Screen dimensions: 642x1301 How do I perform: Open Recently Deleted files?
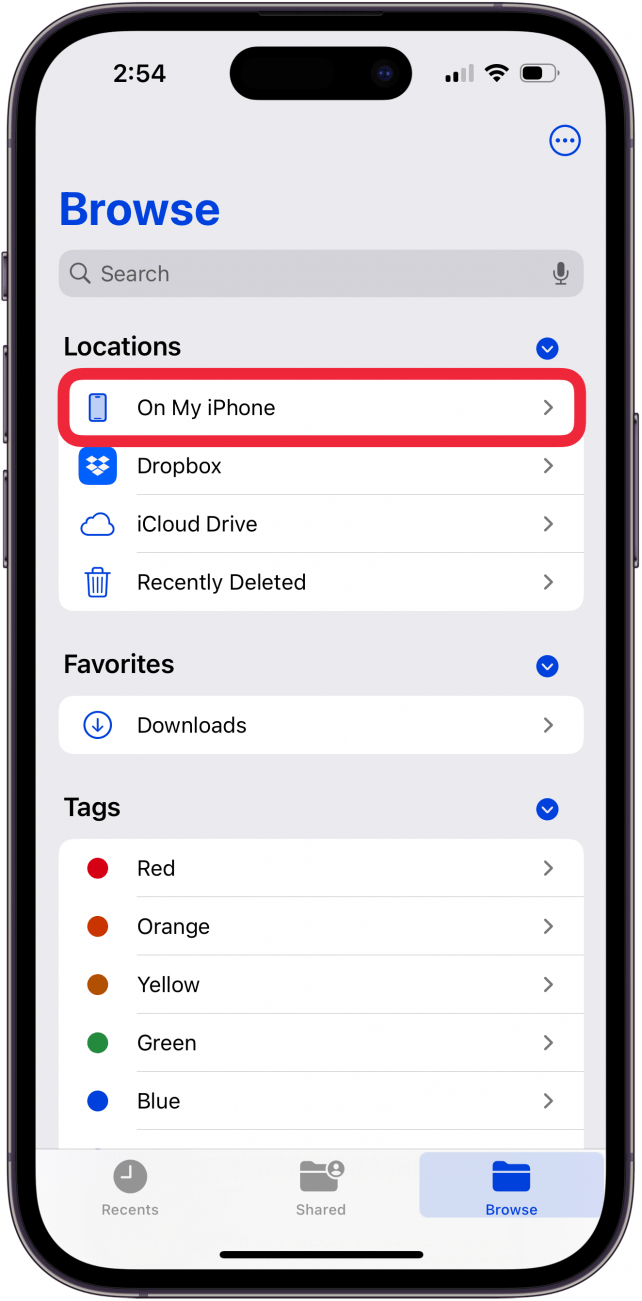coord(320,582)
